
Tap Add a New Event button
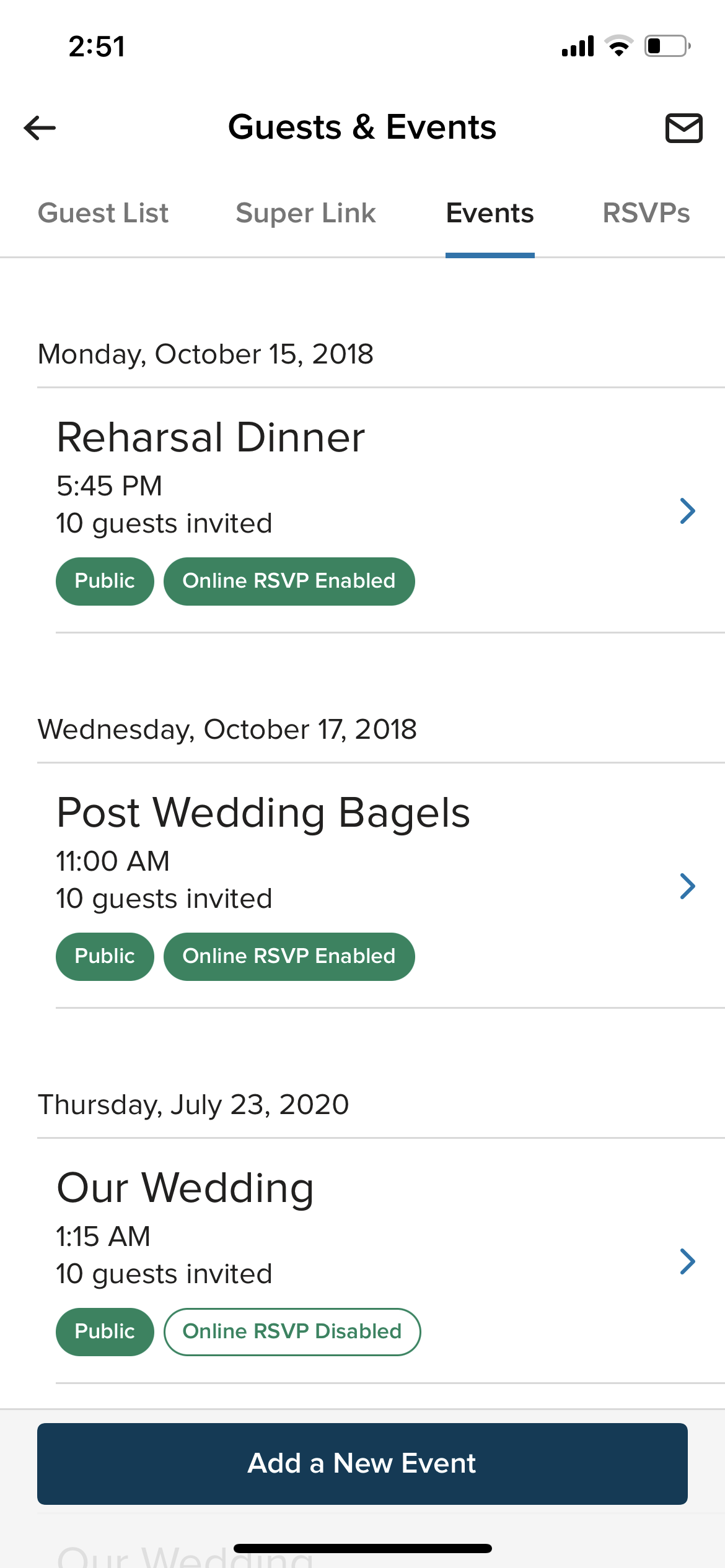(362, 1463)
